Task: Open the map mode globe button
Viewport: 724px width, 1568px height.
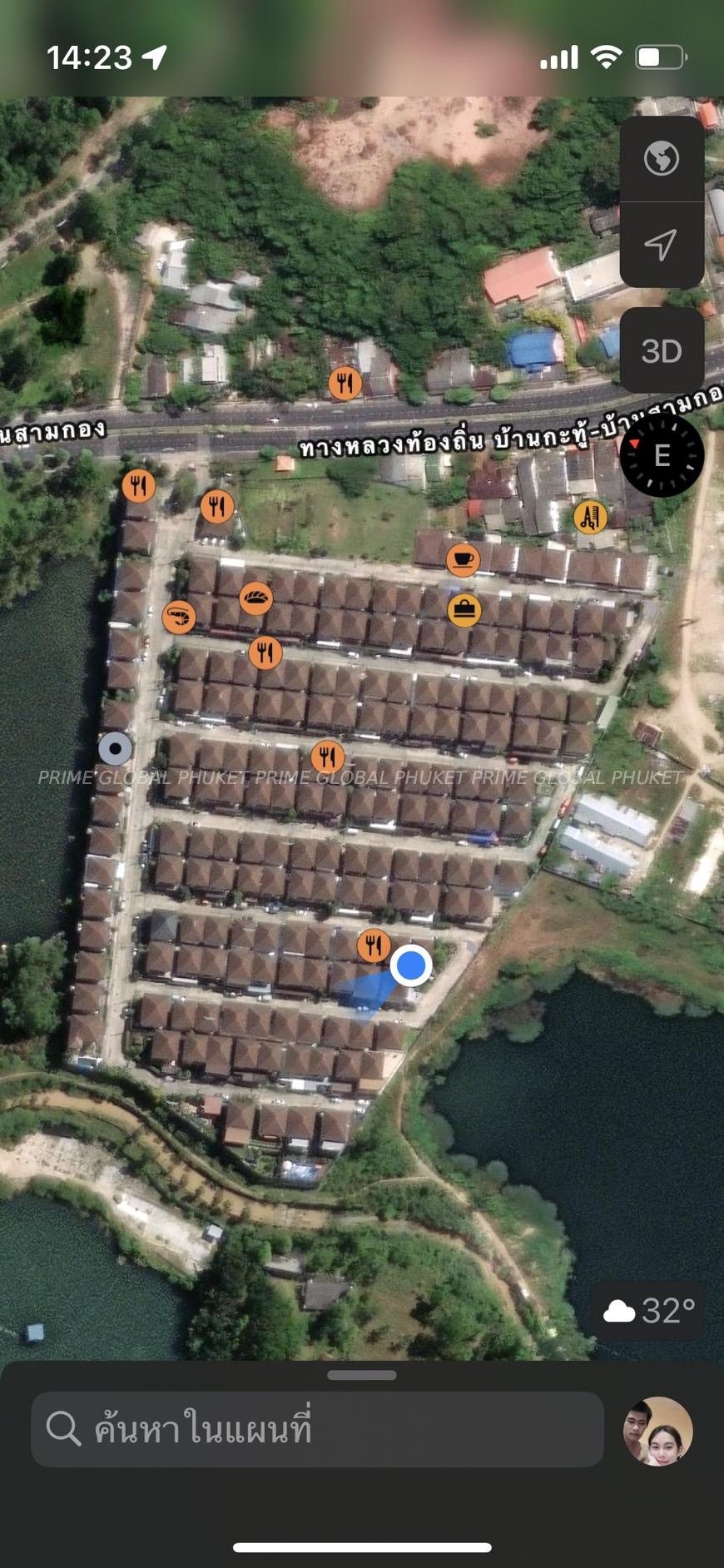Action: tap(662, 158)
